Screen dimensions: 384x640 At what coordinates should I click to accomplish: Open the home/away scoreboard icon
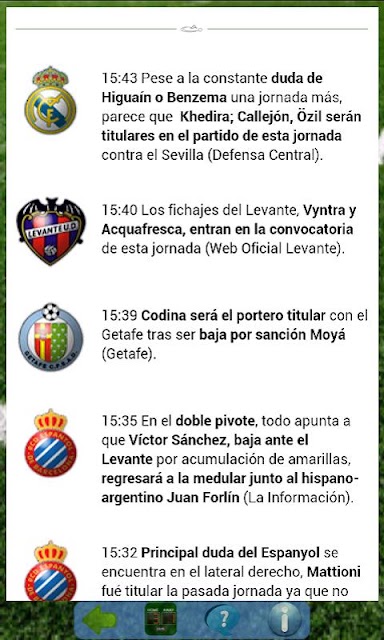tap(161, 619)
